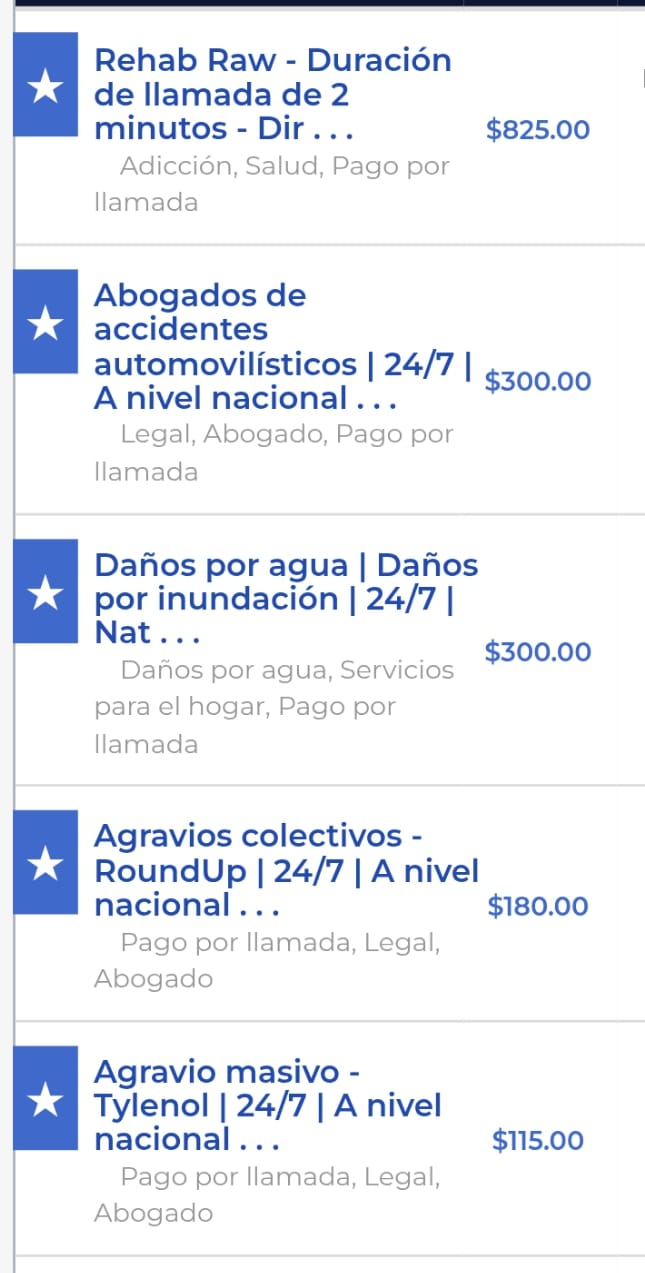This screenshot has height=1273, width=645.
Task: Star the Rehab Raw offer
Action: tap(45, 89)
